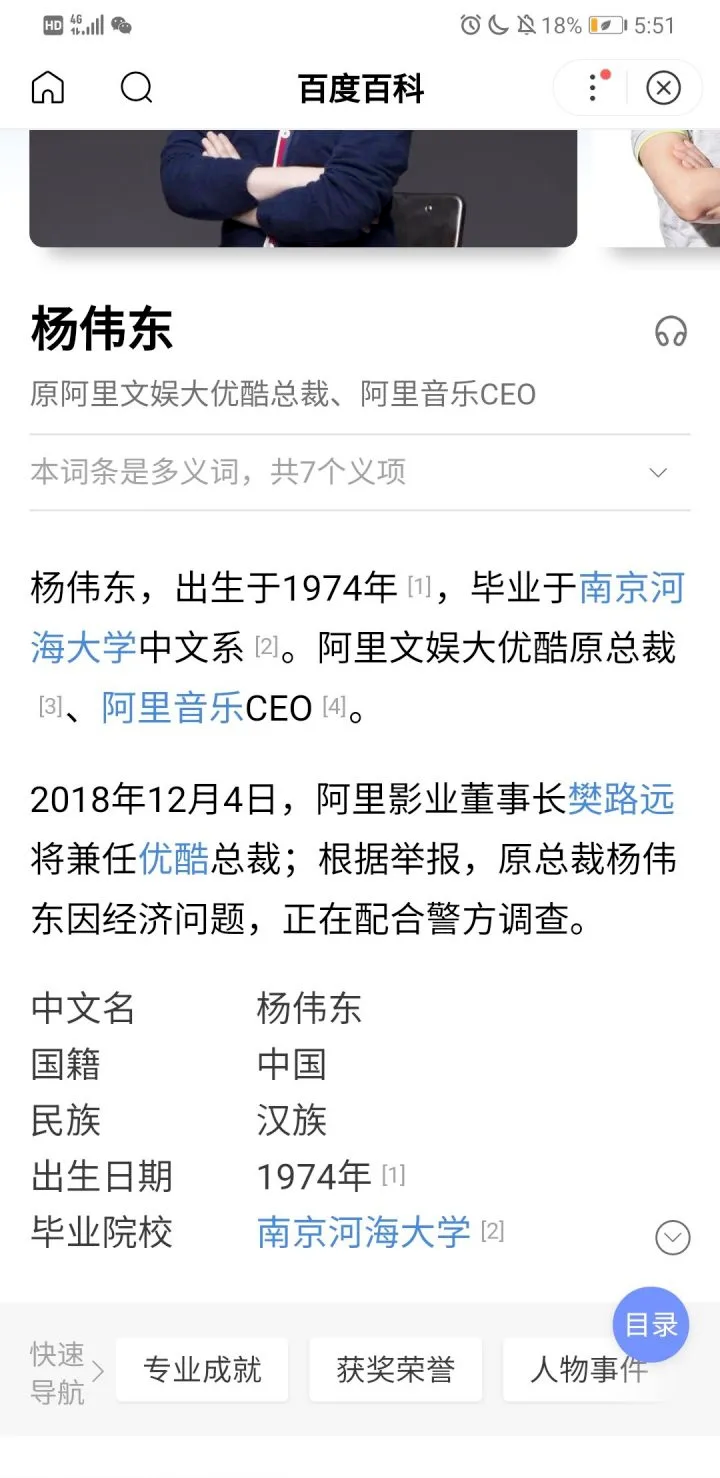Open the 樊路远 link
Viewport: 720px width, 1478px height.
[621, 799]
